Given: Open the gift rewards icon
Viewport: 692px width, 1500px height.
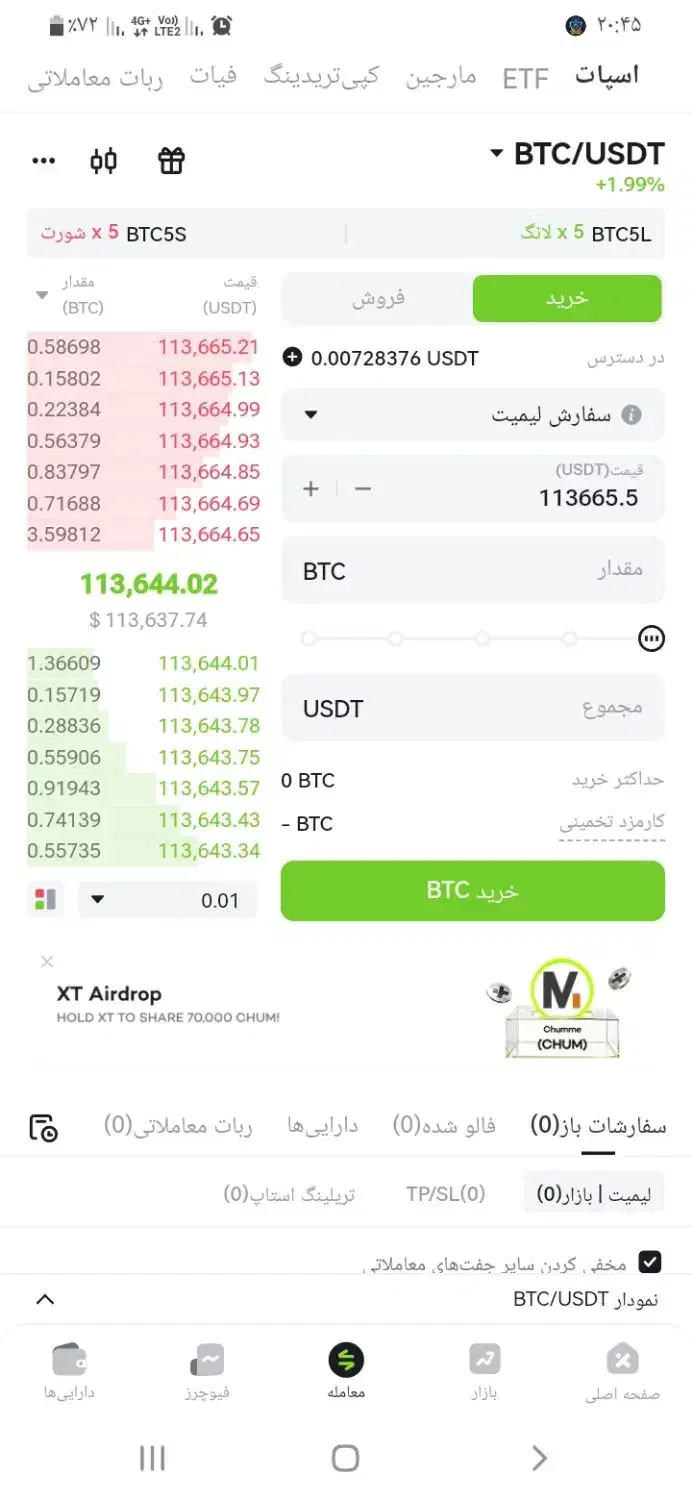Looking at the screenshot, I should [172, 161].
